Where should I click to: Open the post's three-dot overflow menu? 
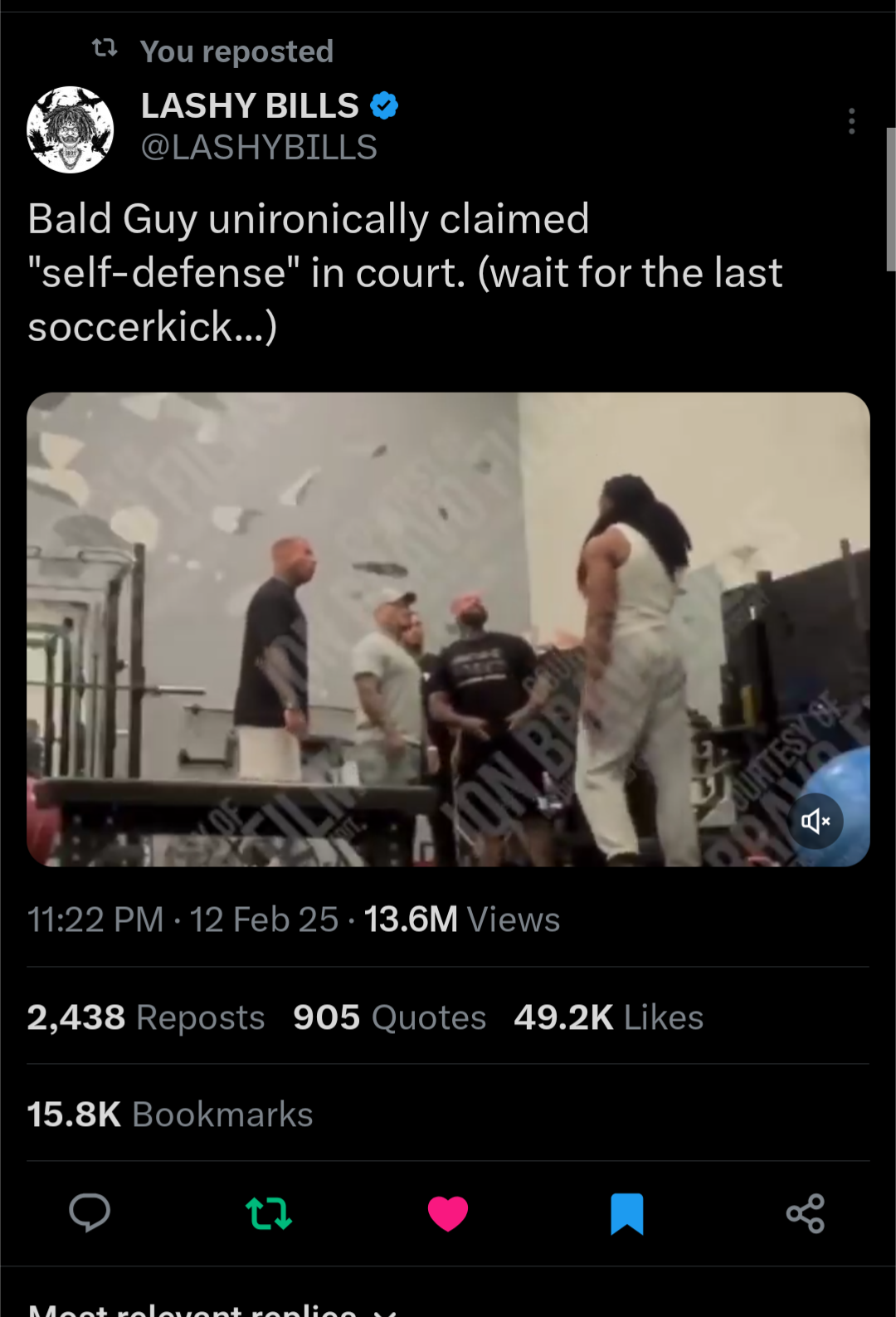coord(851,121)
